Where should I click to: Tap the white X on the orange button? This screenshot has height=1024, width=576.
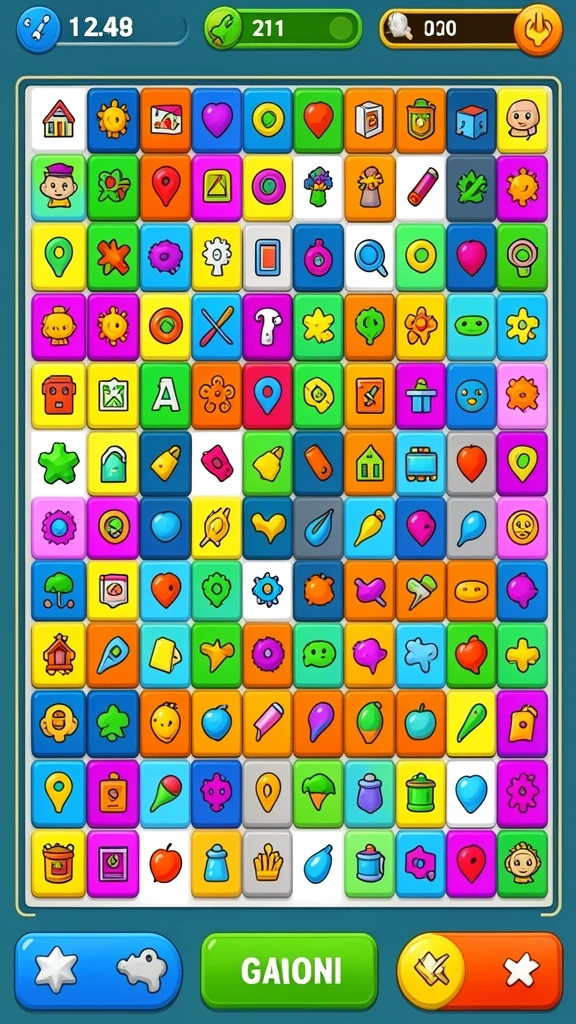pyautogui.click(x=520, y=970)
